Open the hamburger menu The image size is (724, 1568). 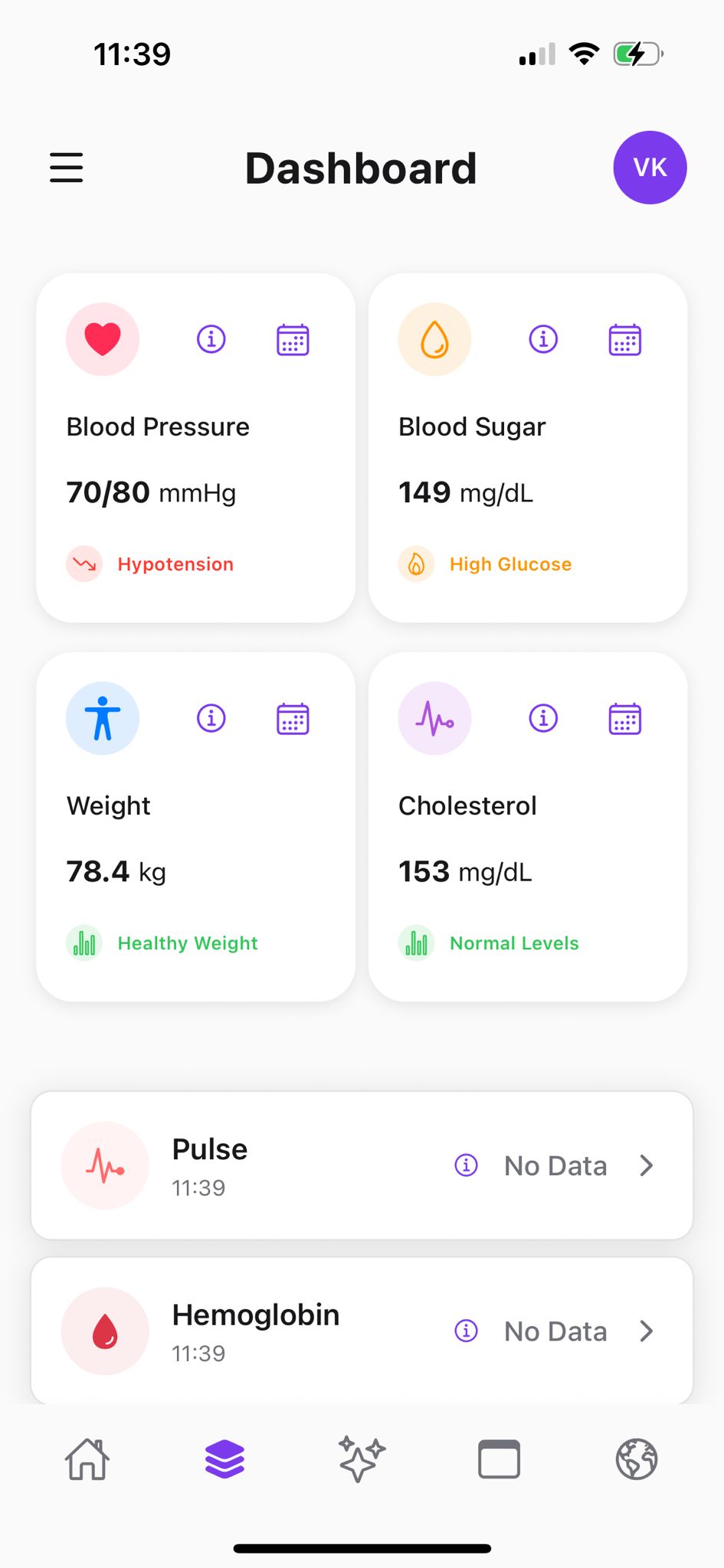point(67,168)
